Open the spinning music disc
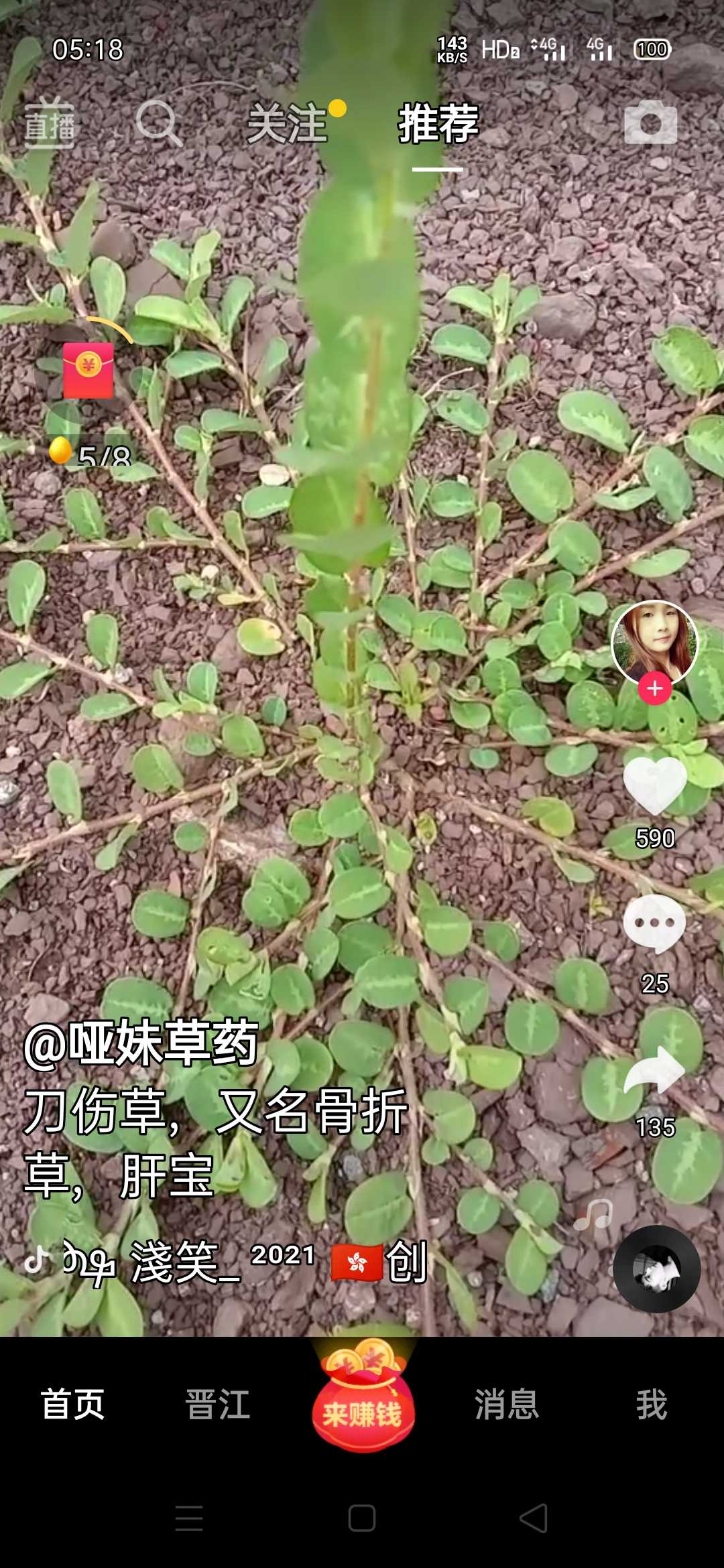This screenshot has width=724, height=1568. click(x=656, y=1268)
